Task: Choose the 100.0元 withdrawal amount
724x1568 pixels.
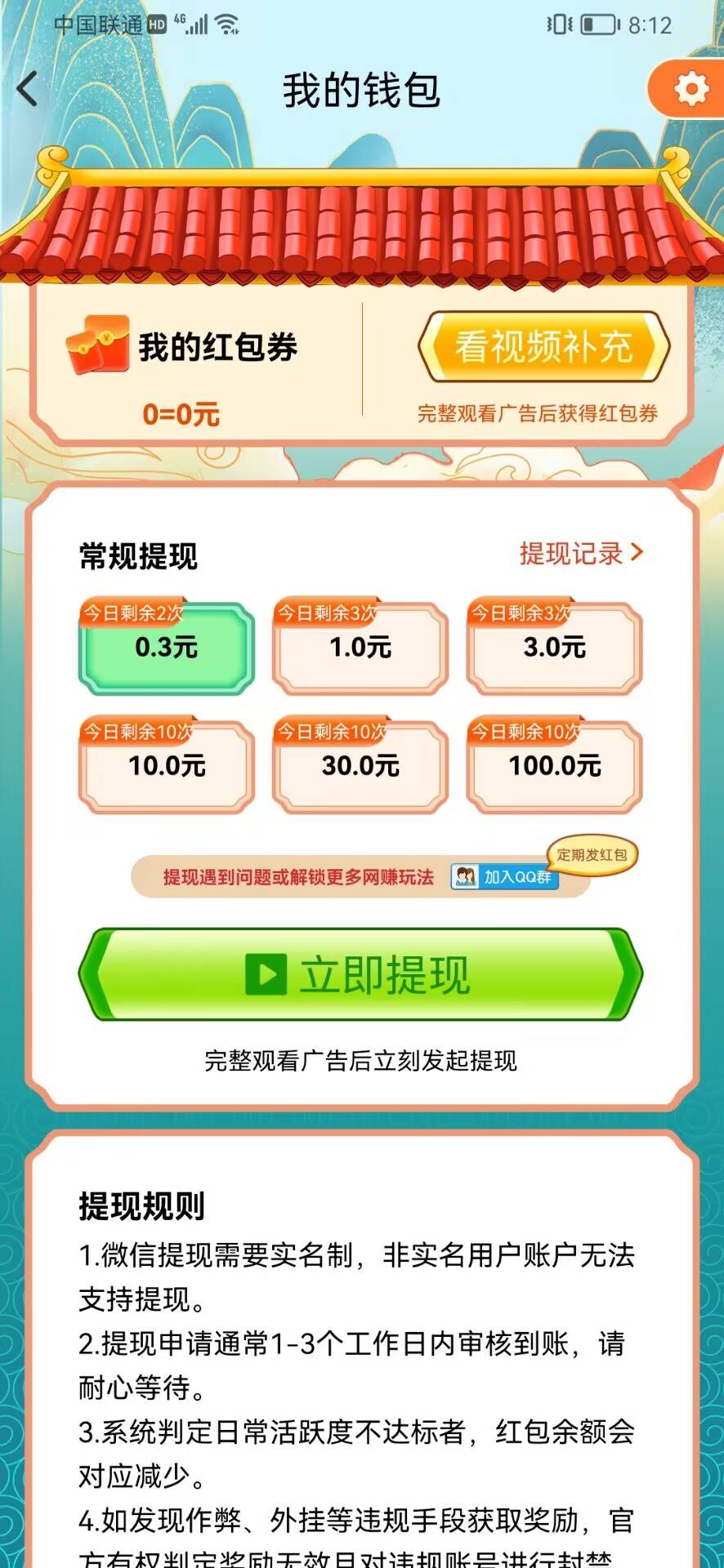Action: point(554,765)
